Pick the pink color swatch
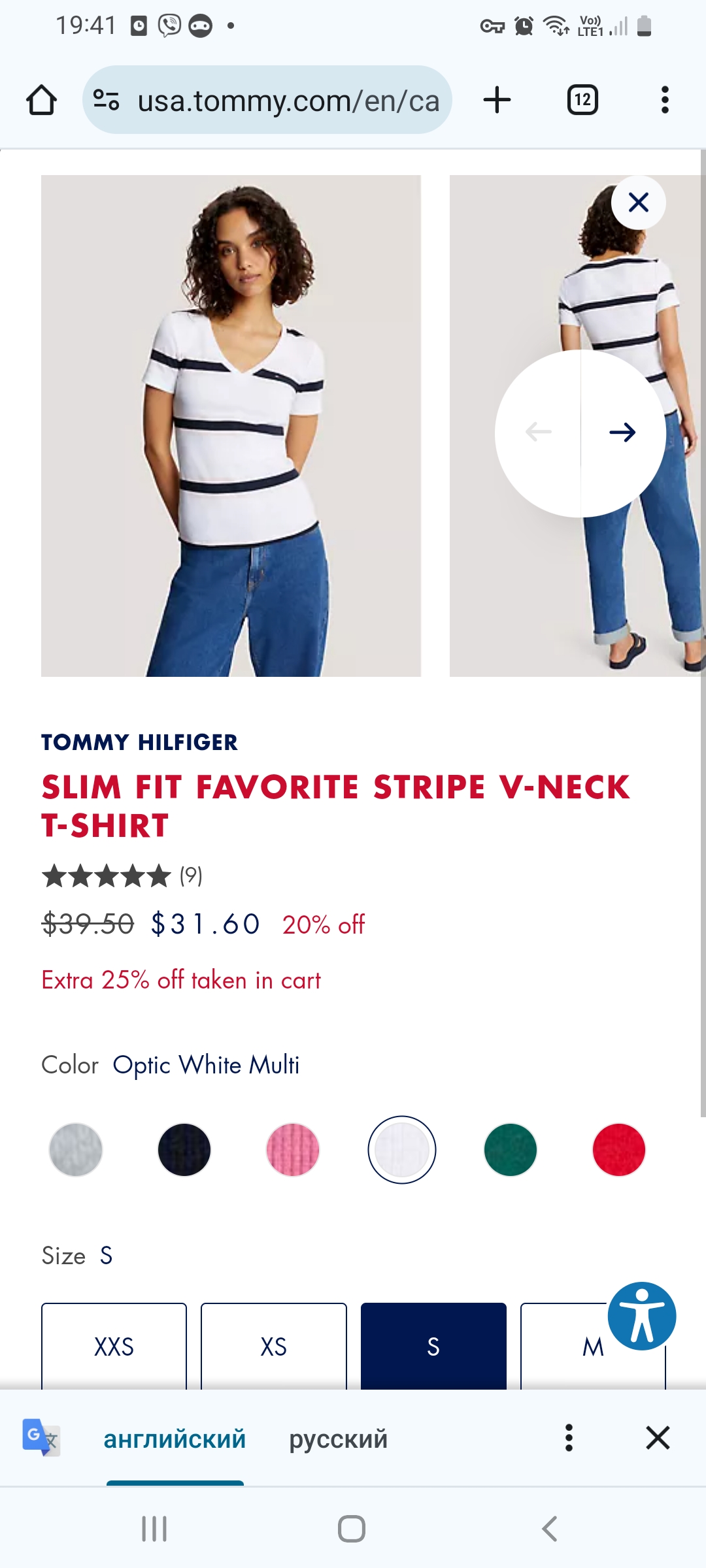 click(293, 1150)
